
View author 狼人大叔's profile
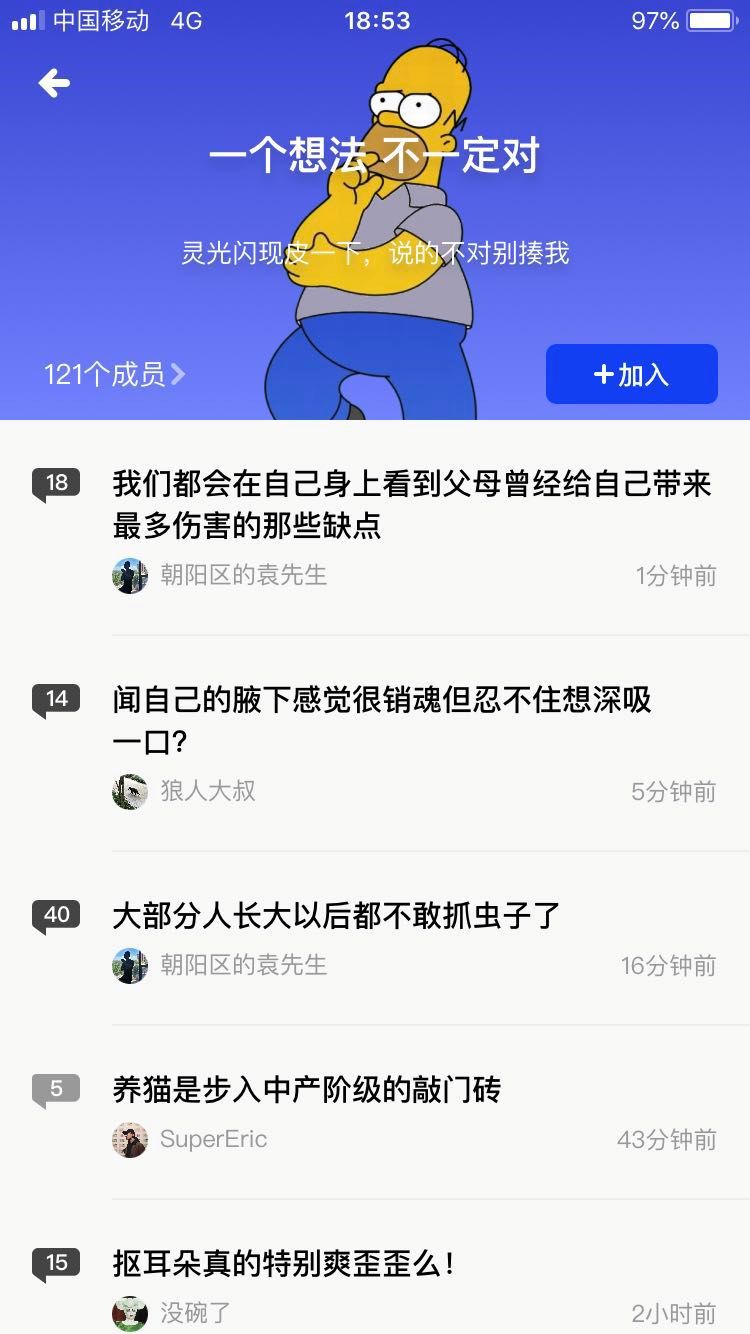[x=207, y=791]
